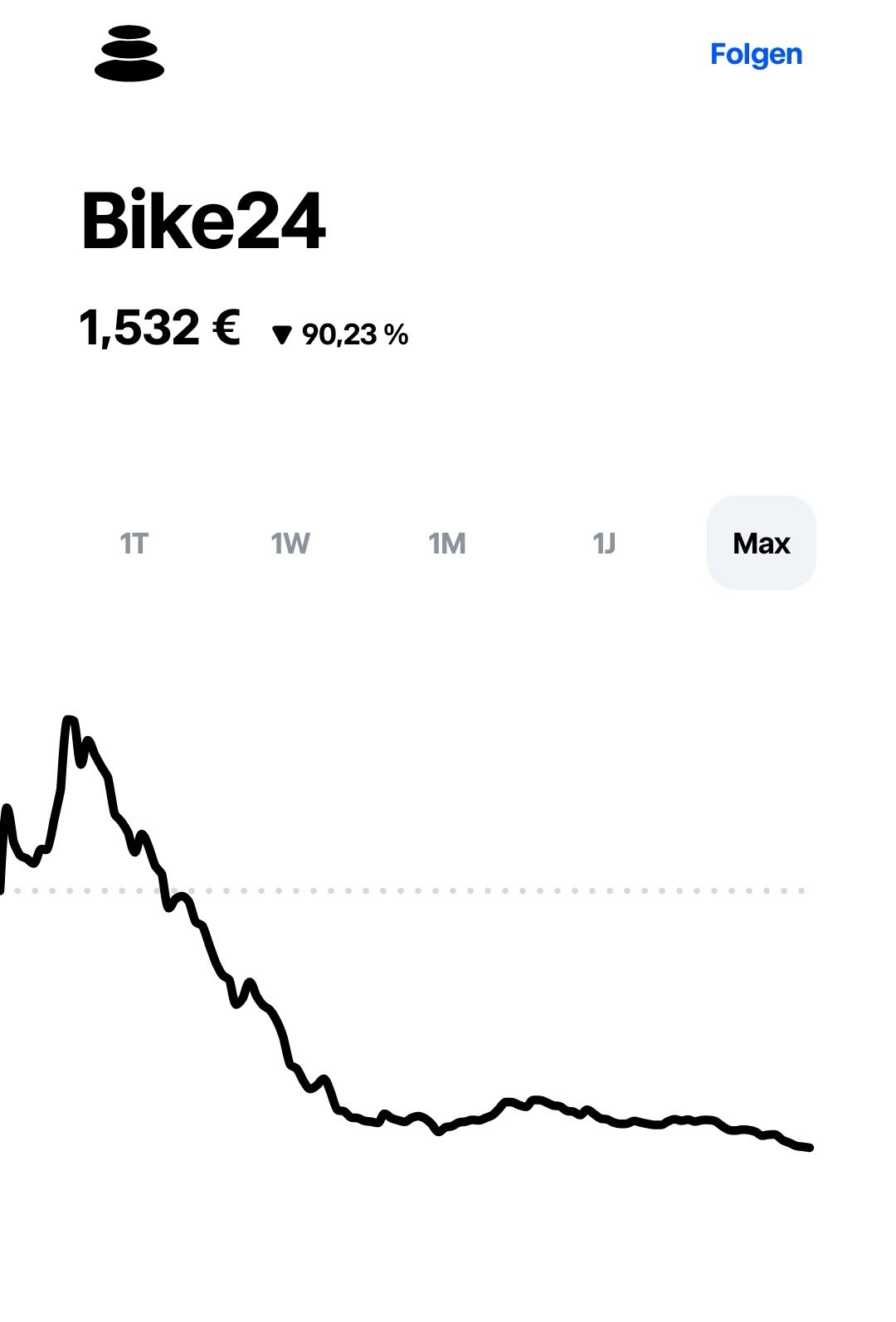Select the 1W chart period
The image size is (896, 1322).
click(x=290, y=544)
